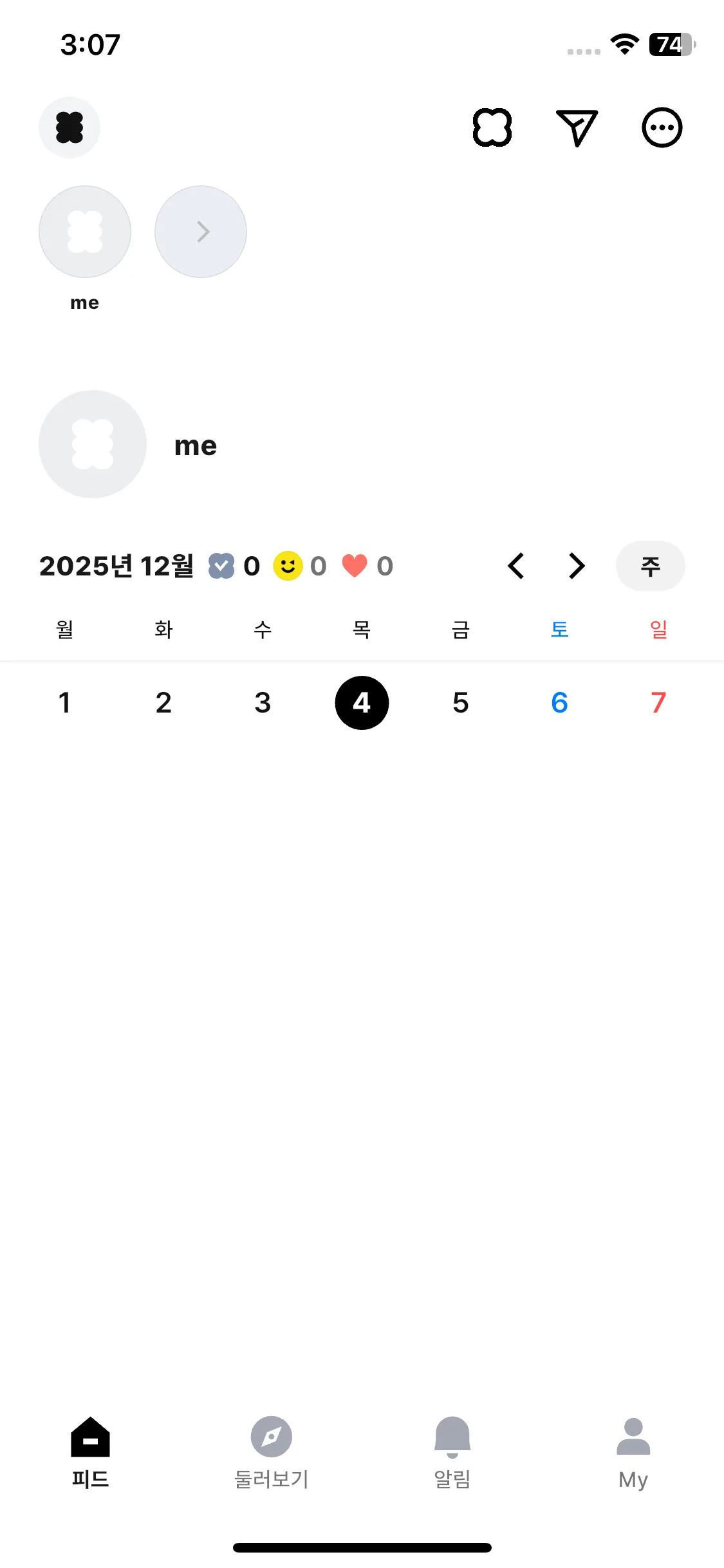
Task: Tap the 주 view toggle button
Action: click(x=650, y=566)
